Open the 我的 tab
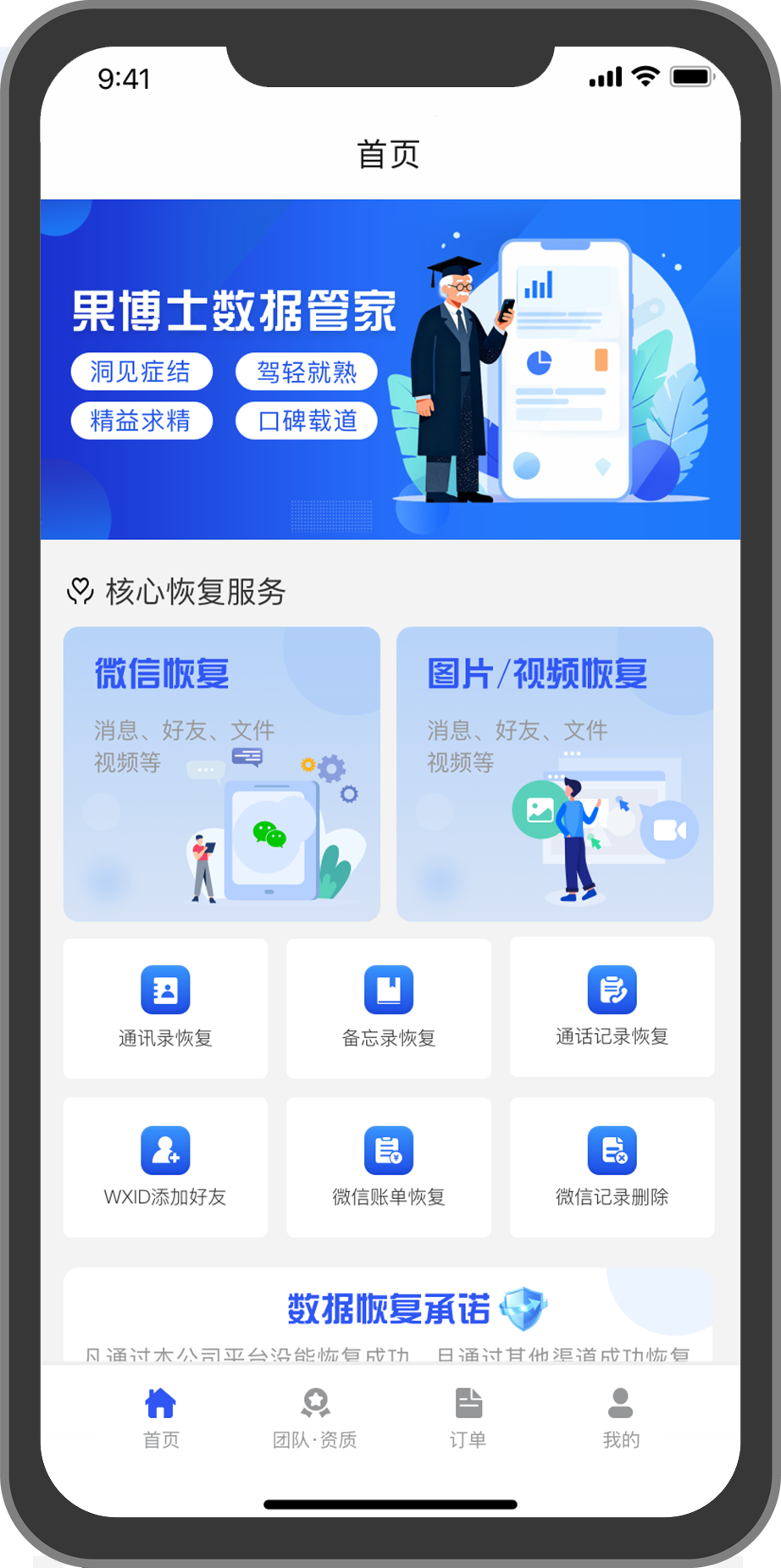 pyautogui.click(x=621, y=1417)
